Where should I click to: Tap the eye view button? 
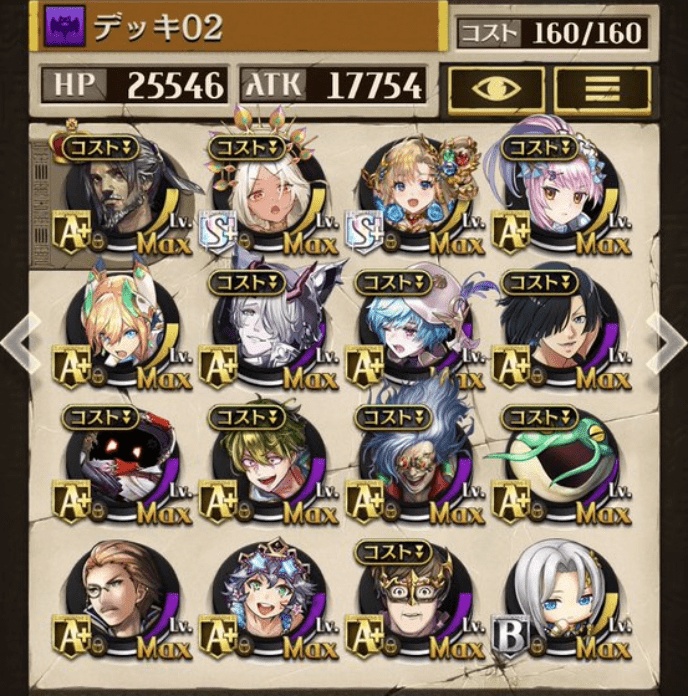click(495, 87)
